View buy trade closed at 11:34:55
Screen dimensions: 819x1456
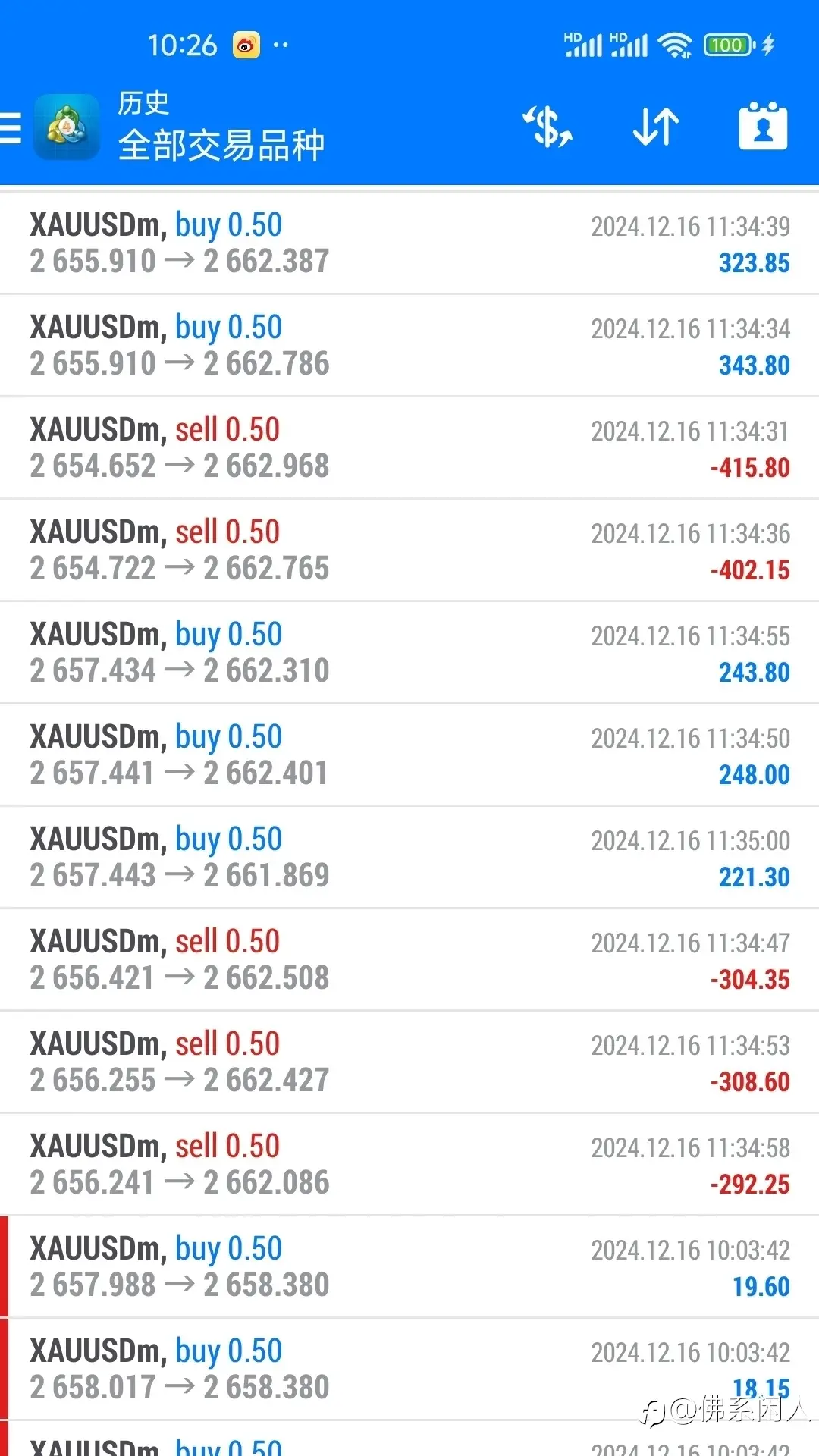tap(409, 652)
